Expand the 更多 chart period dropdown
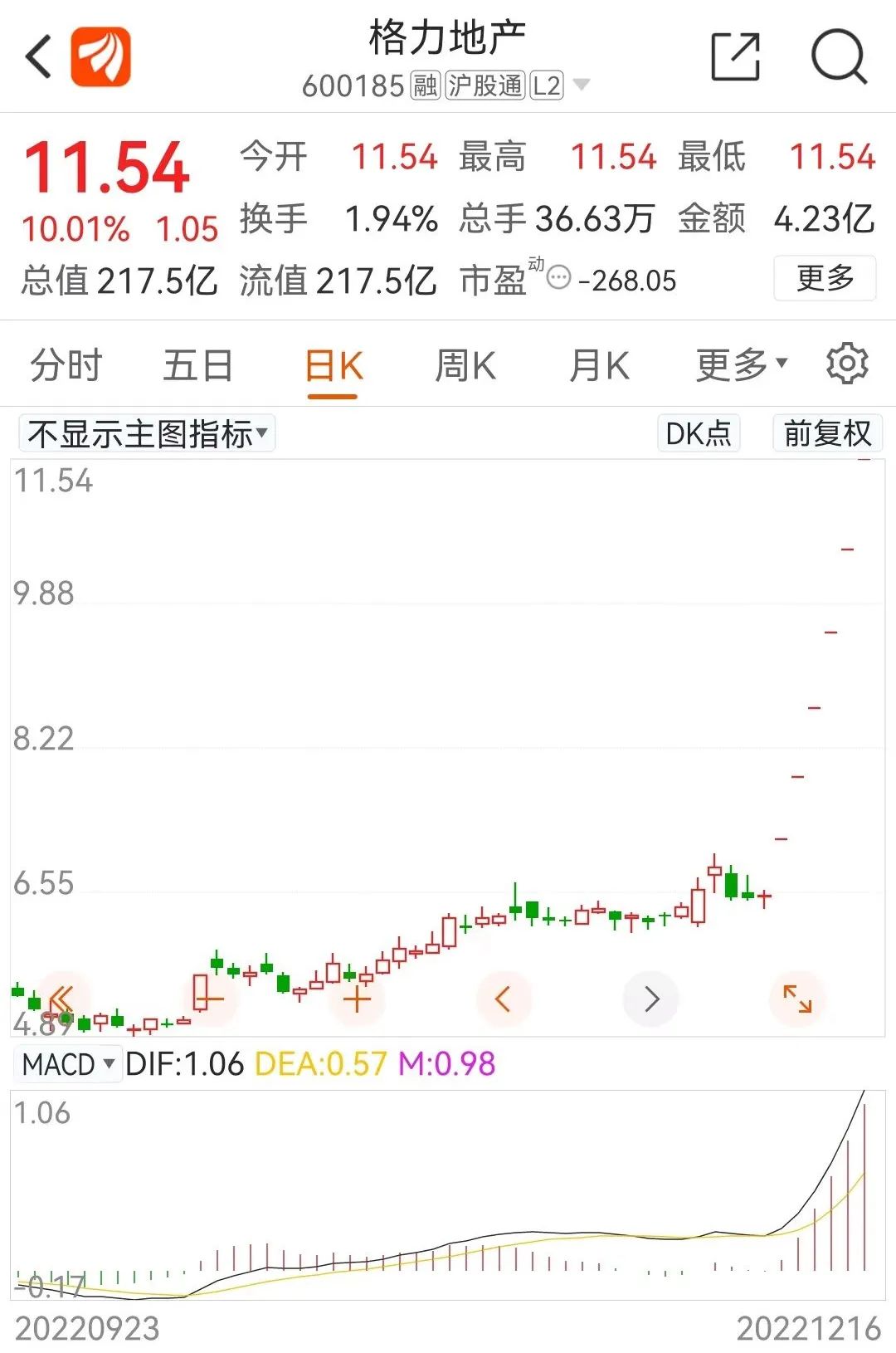 tap(741, 364)
